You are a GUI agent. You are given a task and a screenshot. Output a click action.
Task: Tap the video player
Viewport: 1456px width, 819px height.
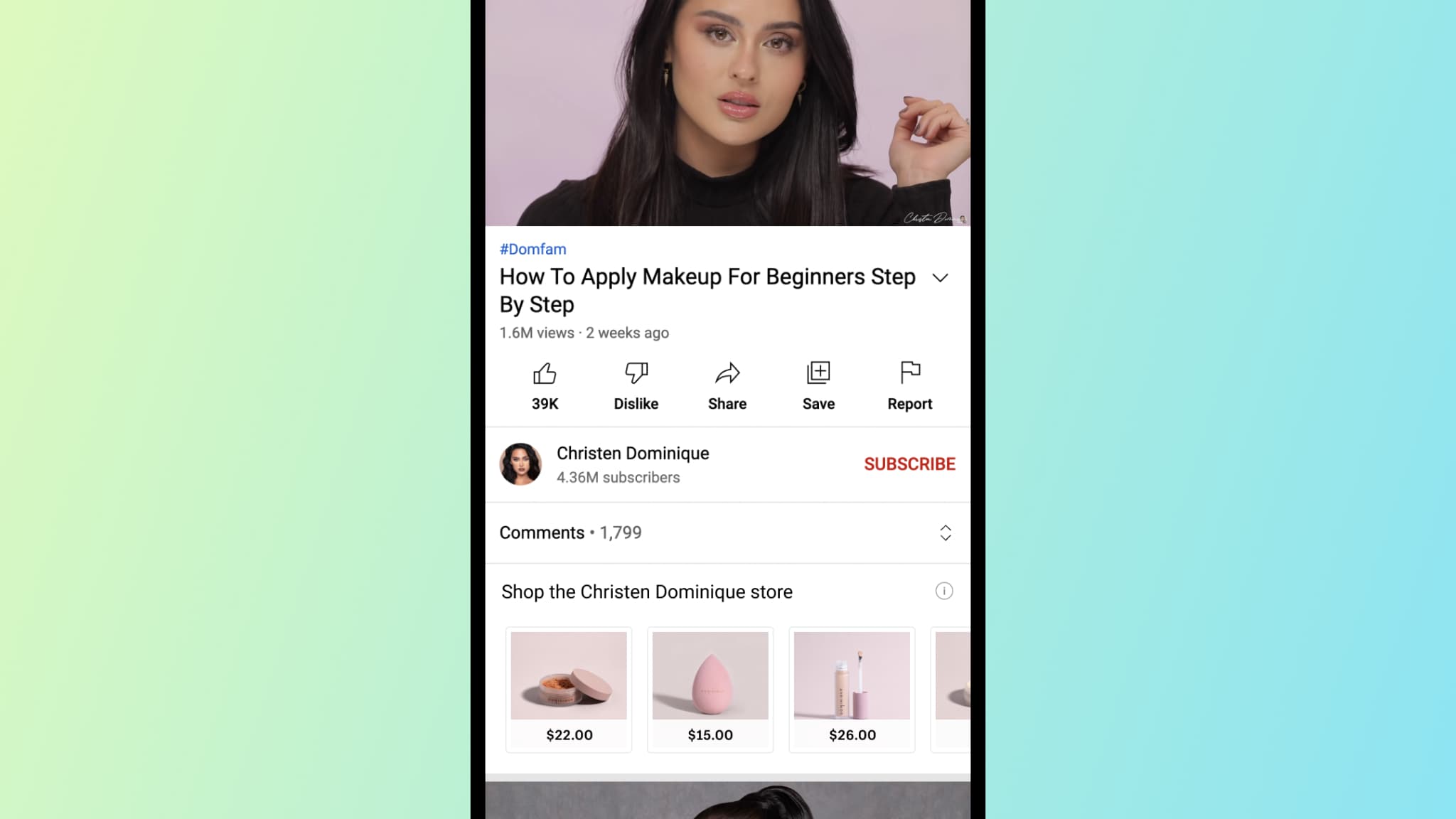(727, 112)
